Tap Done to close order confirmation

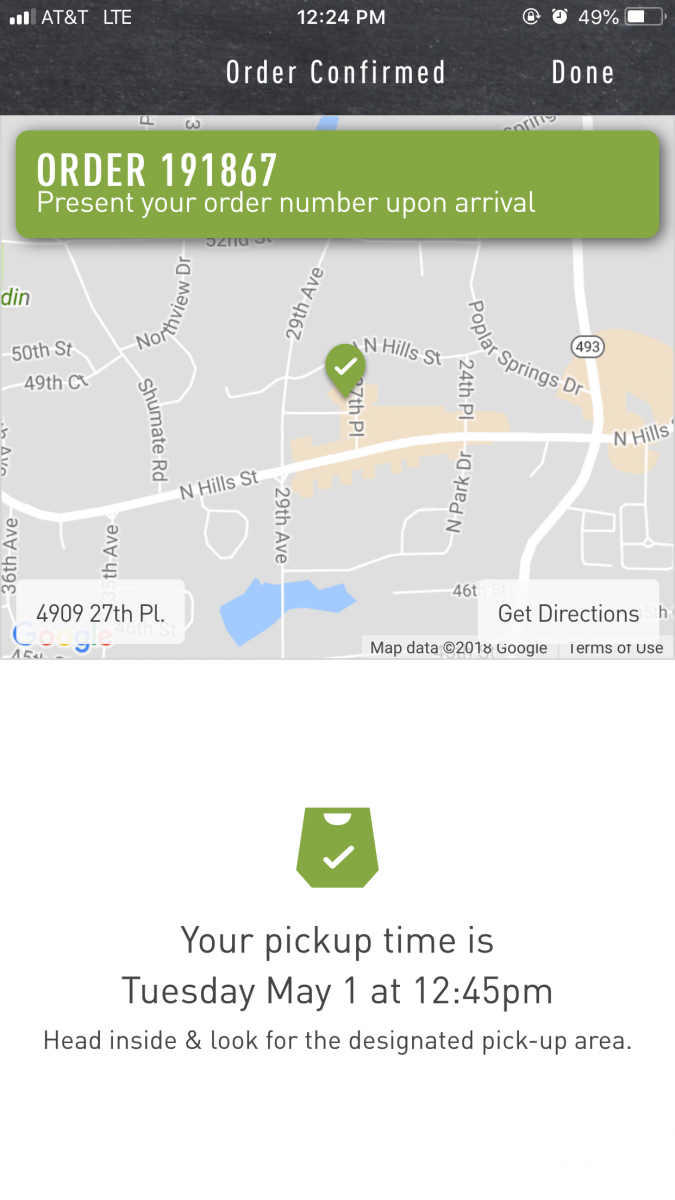582,73
